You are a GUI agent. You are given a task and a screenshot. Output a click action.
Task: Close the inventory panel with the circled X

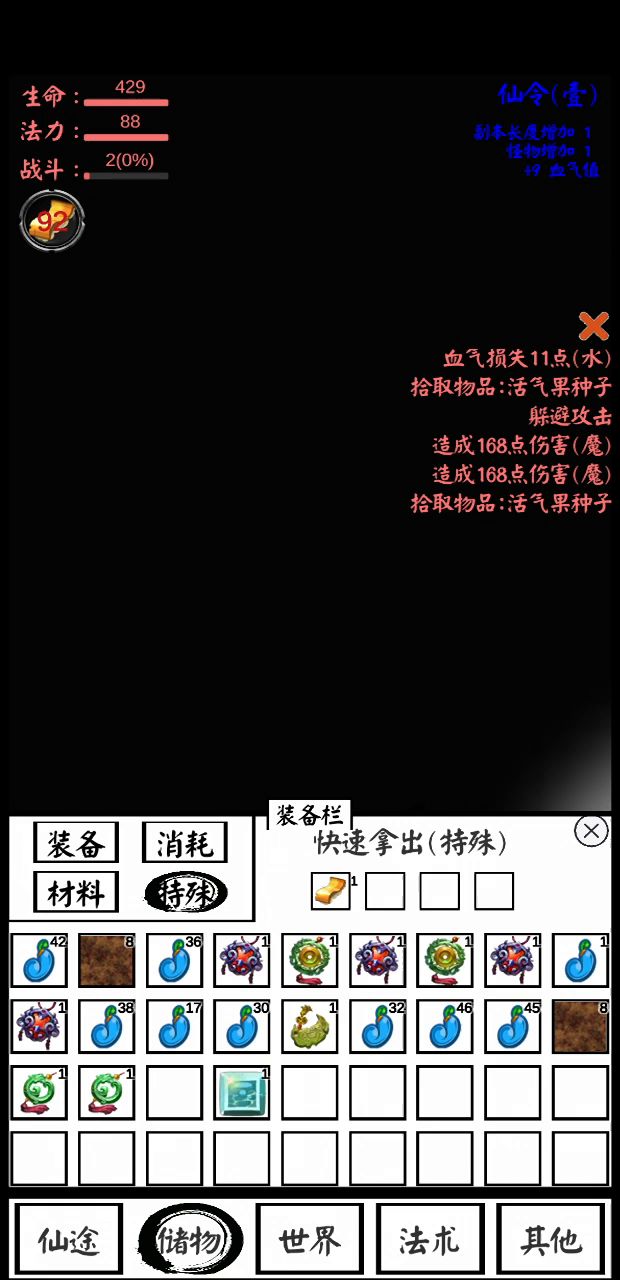pos(591,830)
